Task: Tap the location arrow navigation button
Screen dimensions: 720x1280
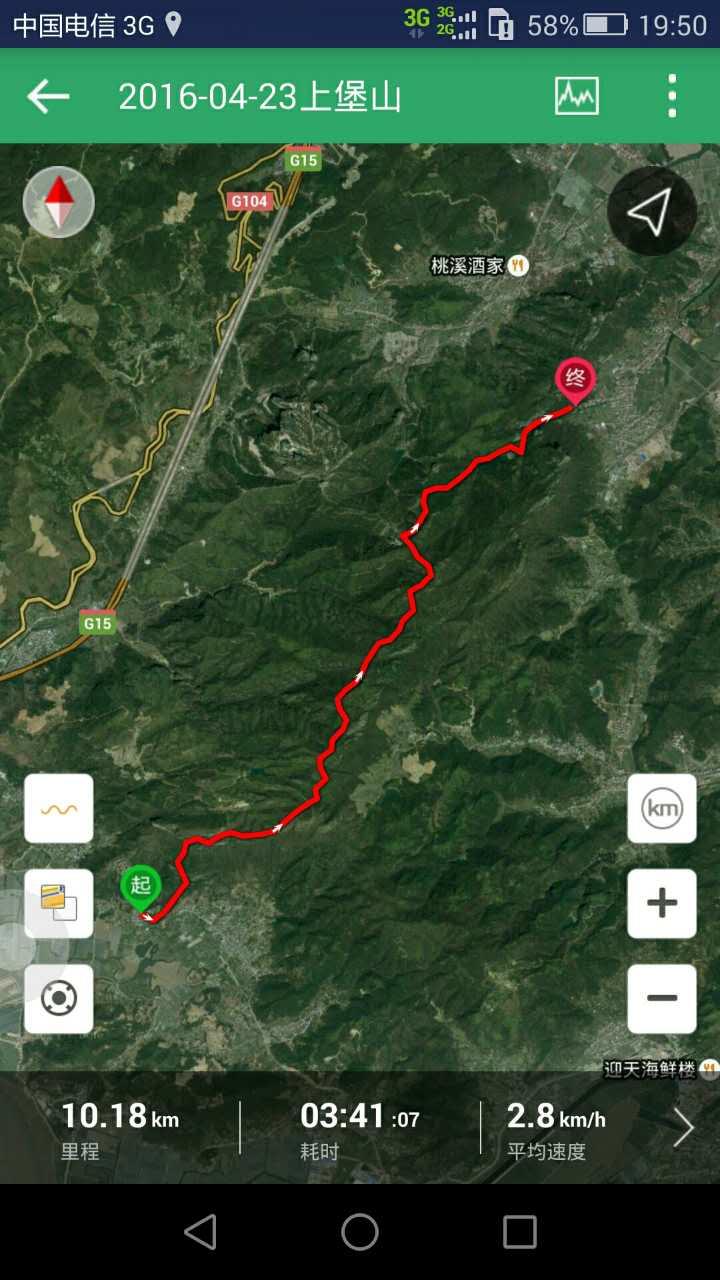Action: (651, 211)
